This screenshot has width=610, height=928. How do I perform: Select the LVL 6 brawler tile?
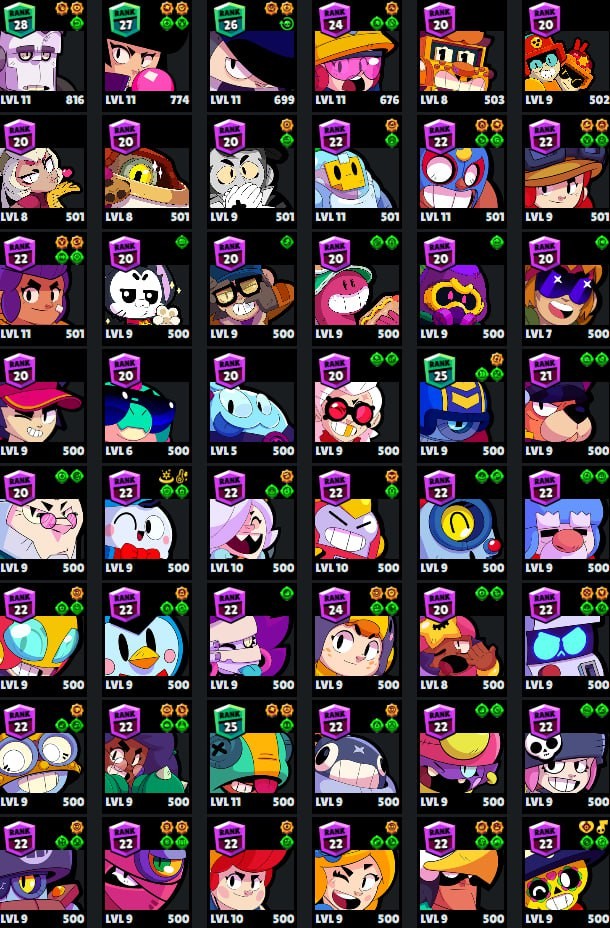pos(147,405)
